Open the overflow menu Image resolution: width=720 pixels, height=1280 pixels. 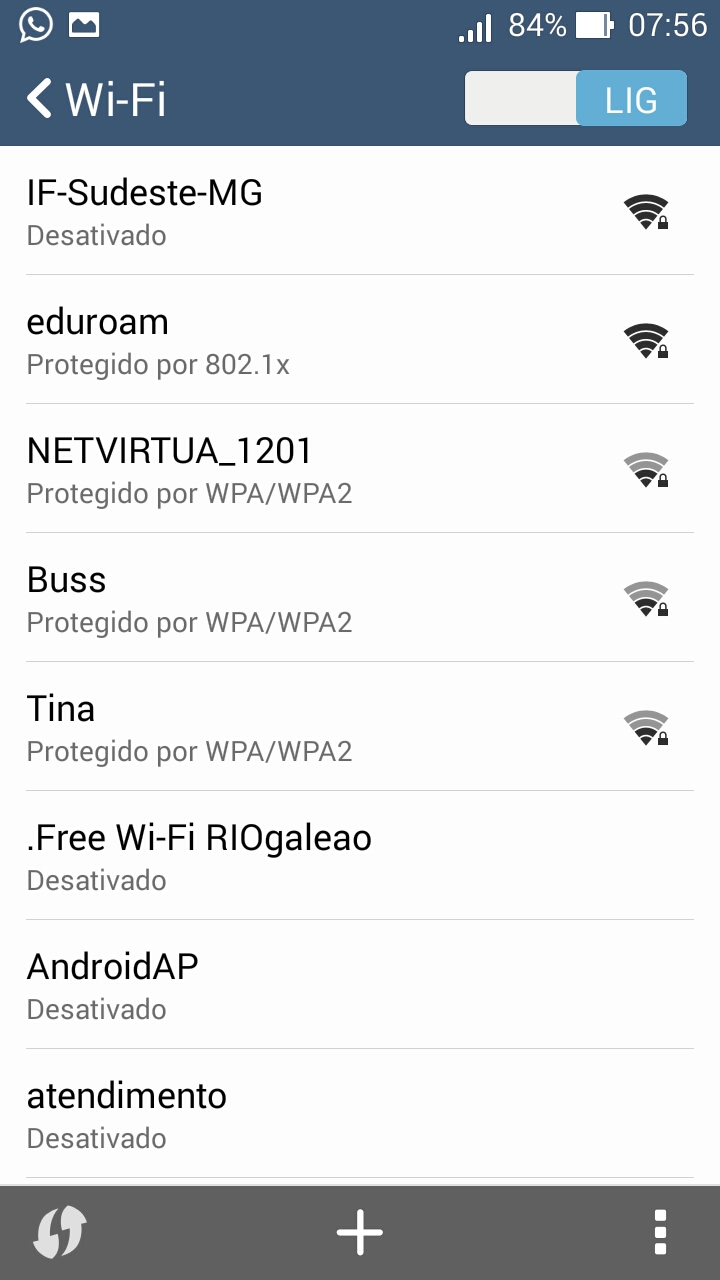pos(659,1232)
